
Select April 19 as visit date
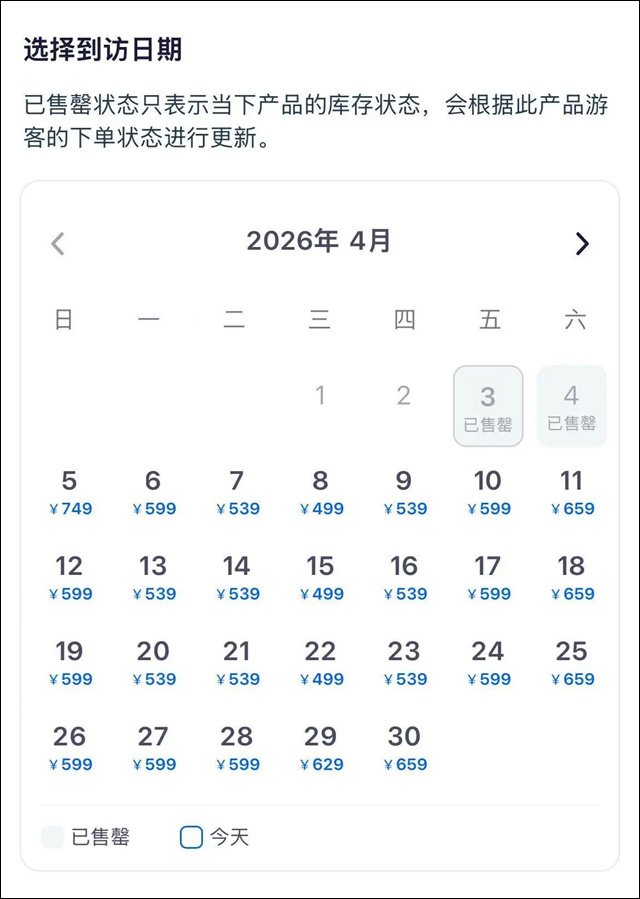(69, 662)
